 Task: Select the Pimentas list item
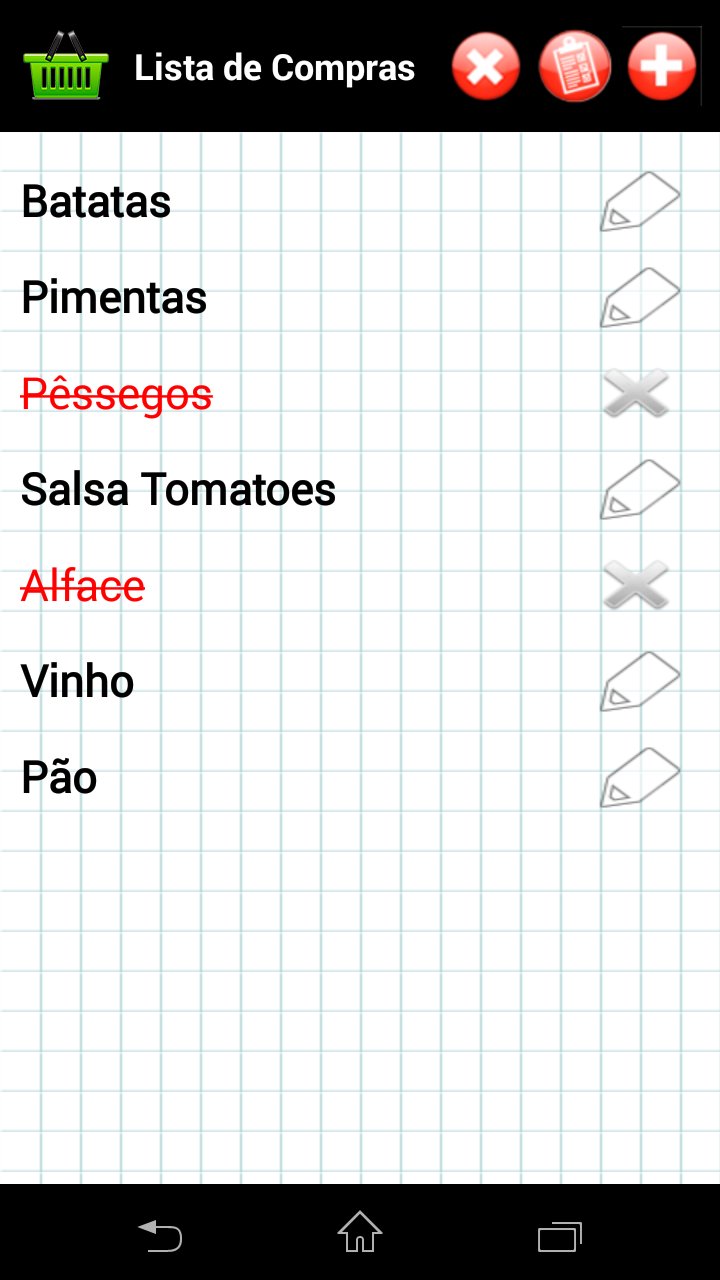pyautogui.click(x=114, y=298)
